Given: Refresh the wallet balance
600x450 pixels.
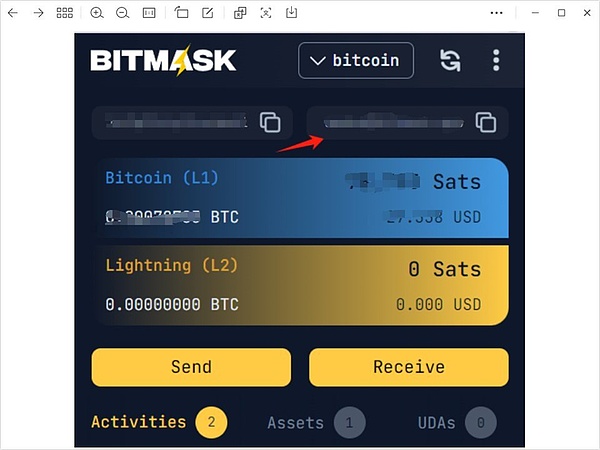Looking at the screenshot, I should coord(450,60).
